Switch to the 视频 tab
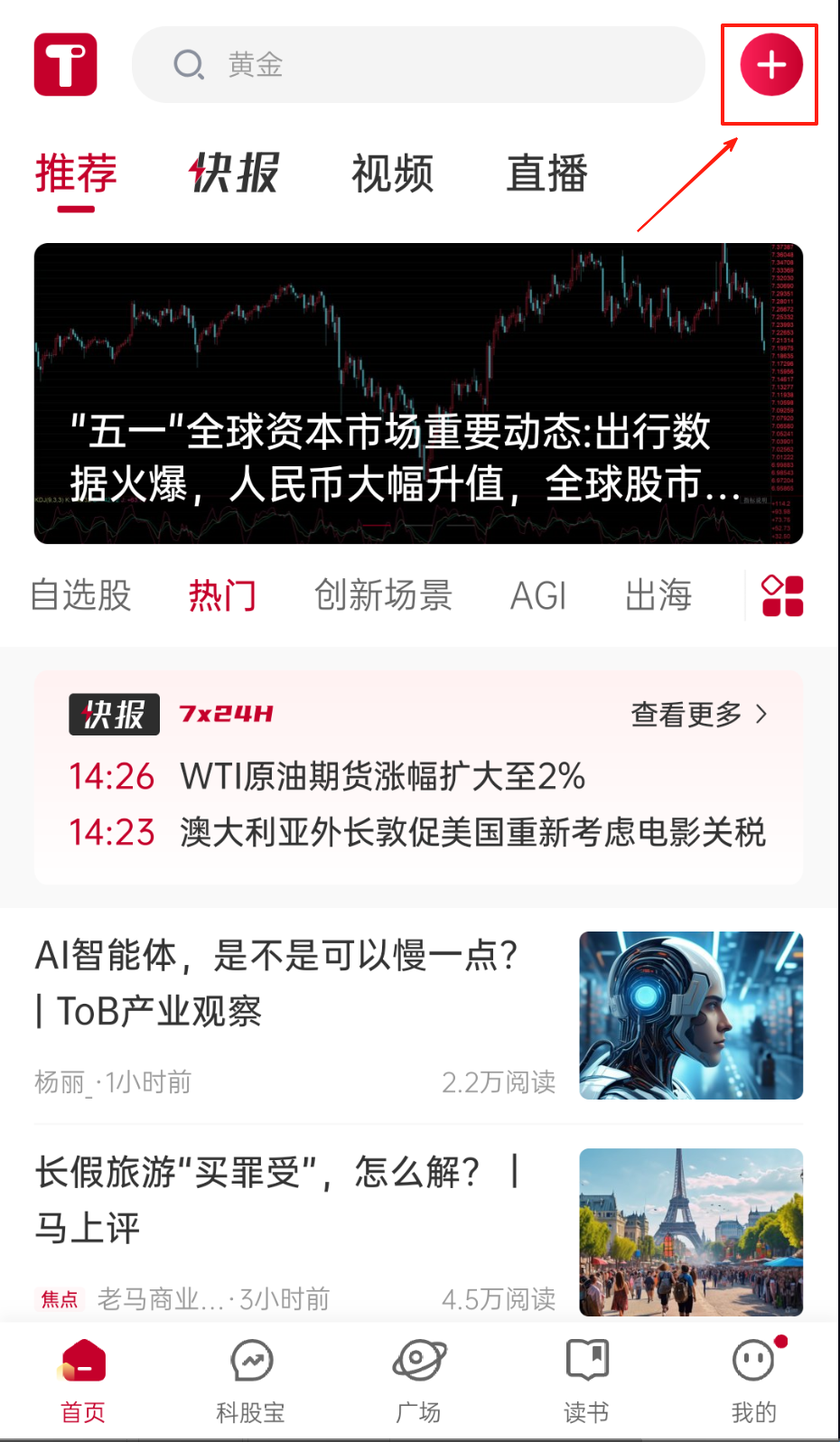The height and width of the screenshot is (1442, 840). pyautogui.click(x=392, y=173)
